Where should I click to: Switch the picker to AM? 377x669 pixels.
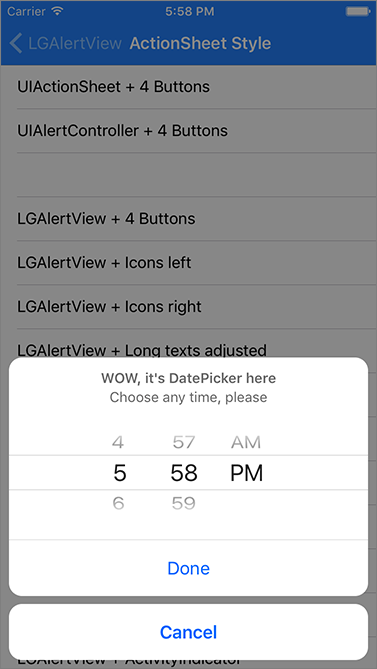246,442
